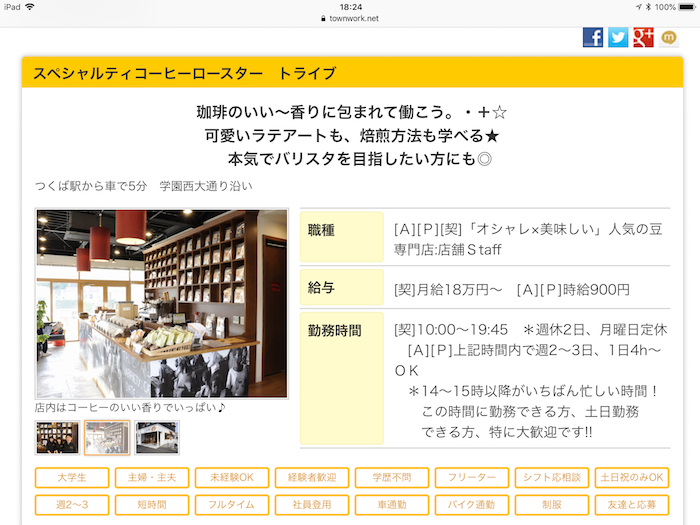
Task: Tap the 友達と応募 tag
Action: pos(632,505)
